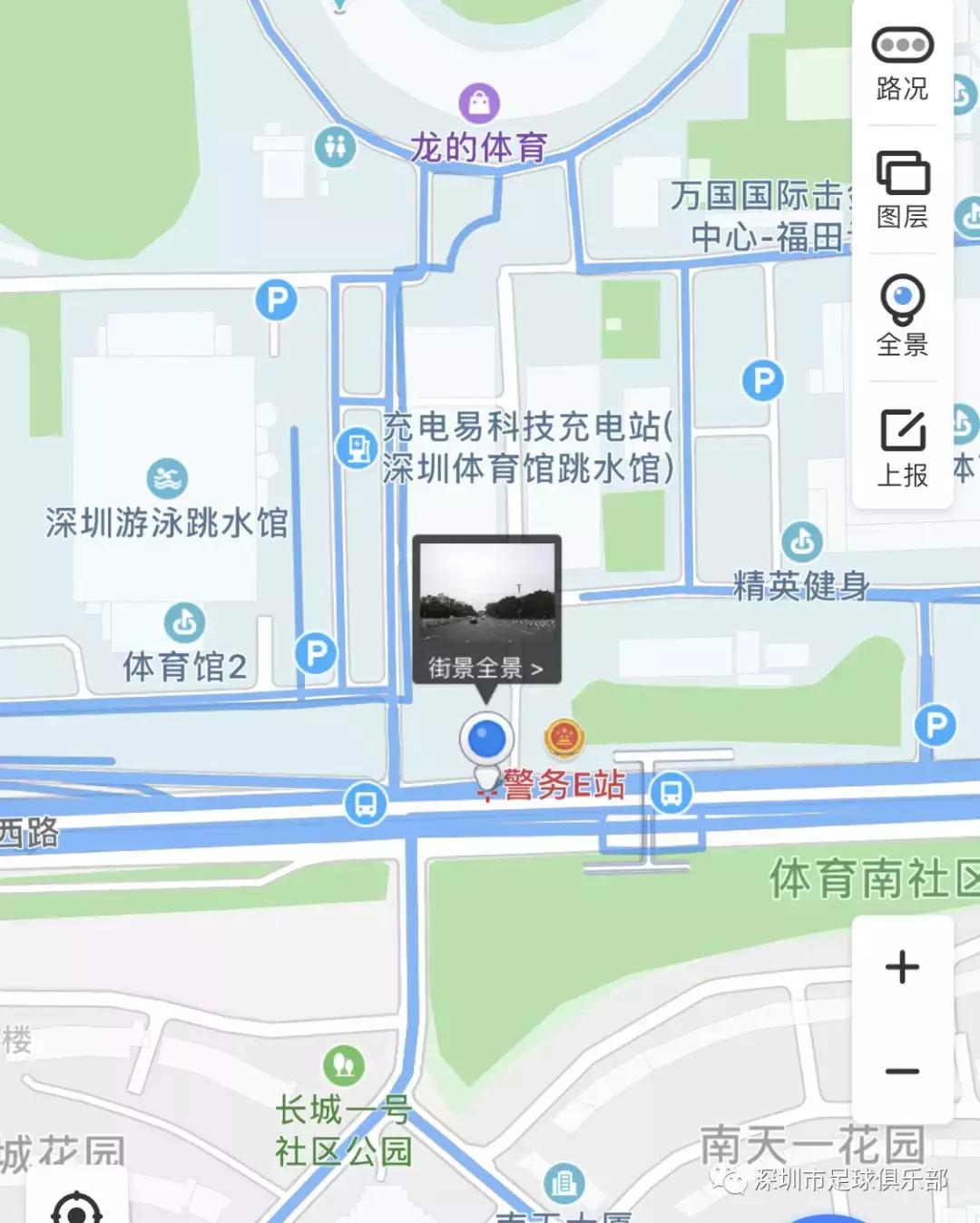This screenshot has height=1223, width=980.
Task: Click the 充电易科技 charging station marker
Action: (x=358, y=449)
